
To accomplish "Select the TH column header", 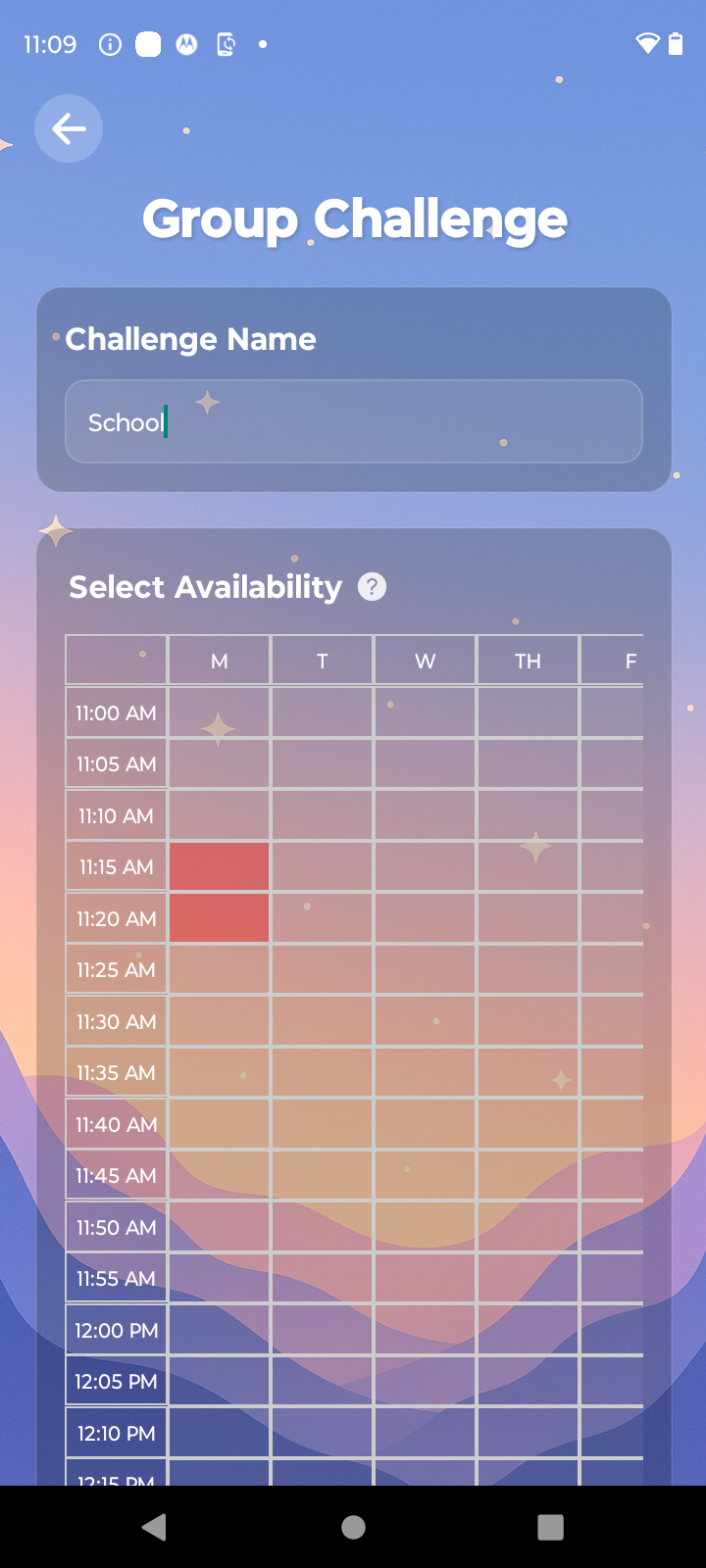I will (528, 661).
